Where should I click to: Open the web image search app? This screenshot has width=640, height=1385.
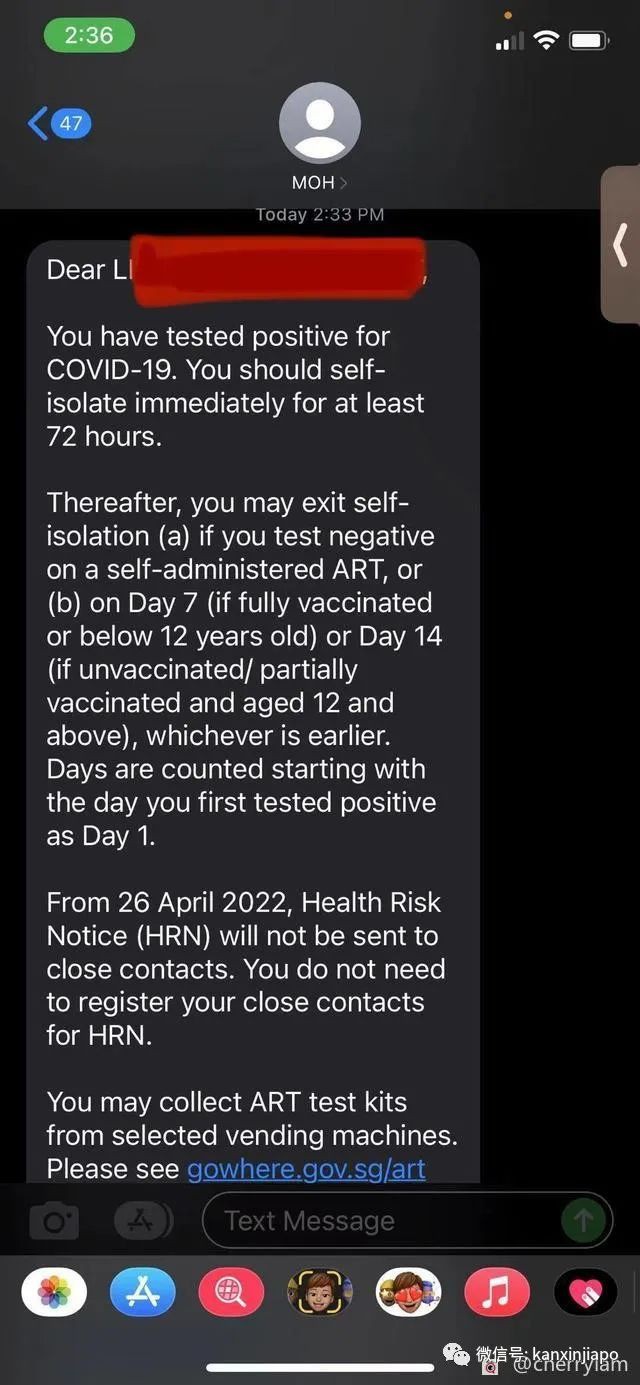pyautogui.click(x=231, y=1293)
